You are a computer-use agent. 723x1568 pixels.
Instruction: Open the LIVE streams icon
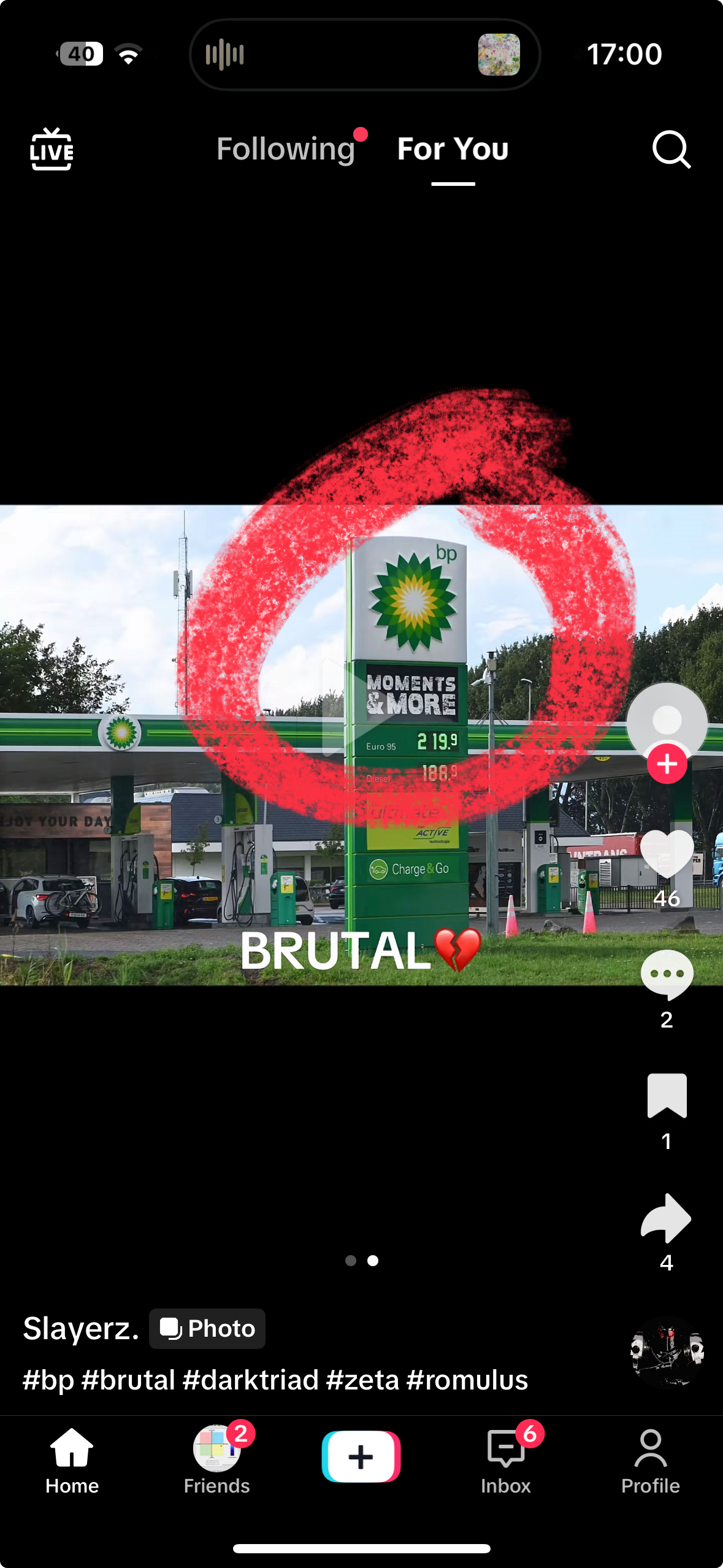52,149
